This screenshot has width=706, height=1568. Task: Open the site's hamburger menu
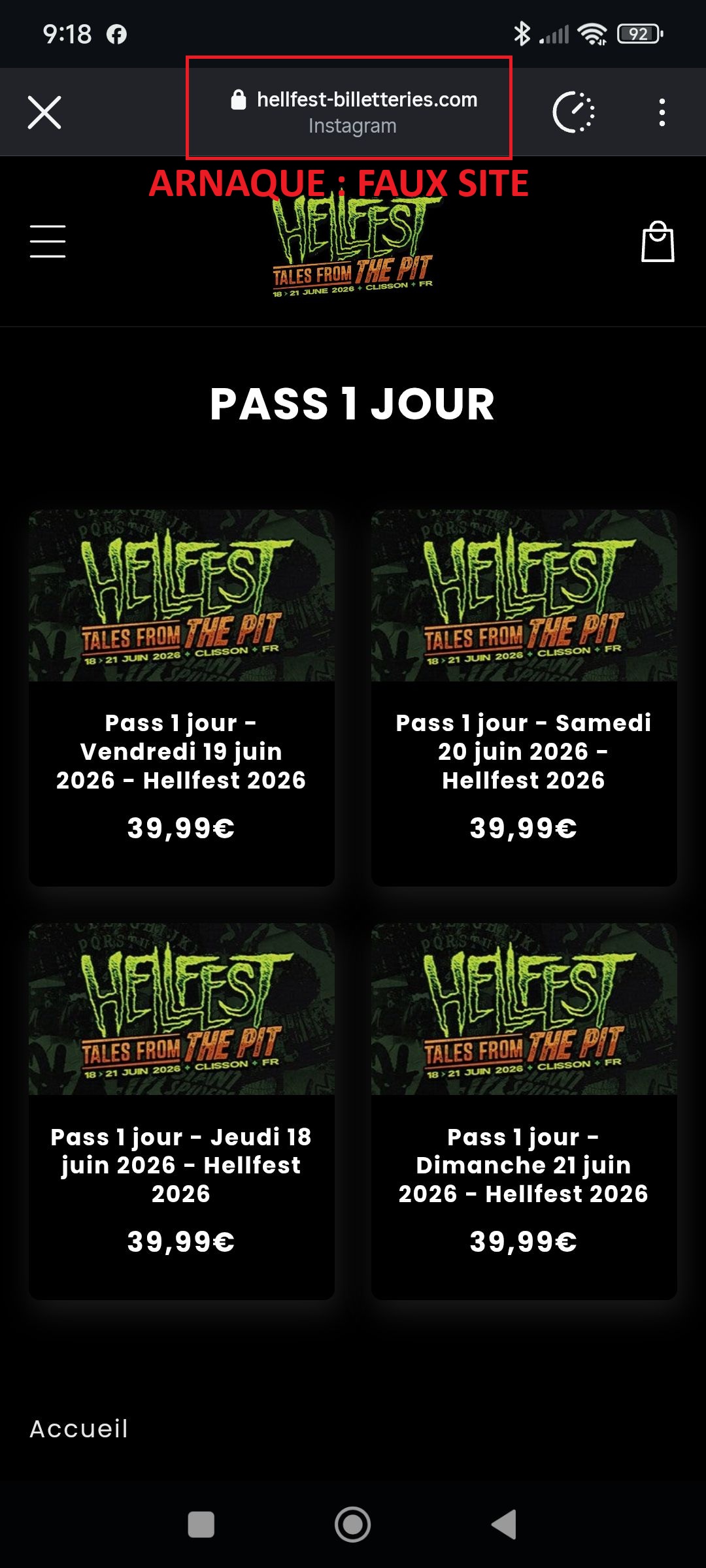(48, 241)
